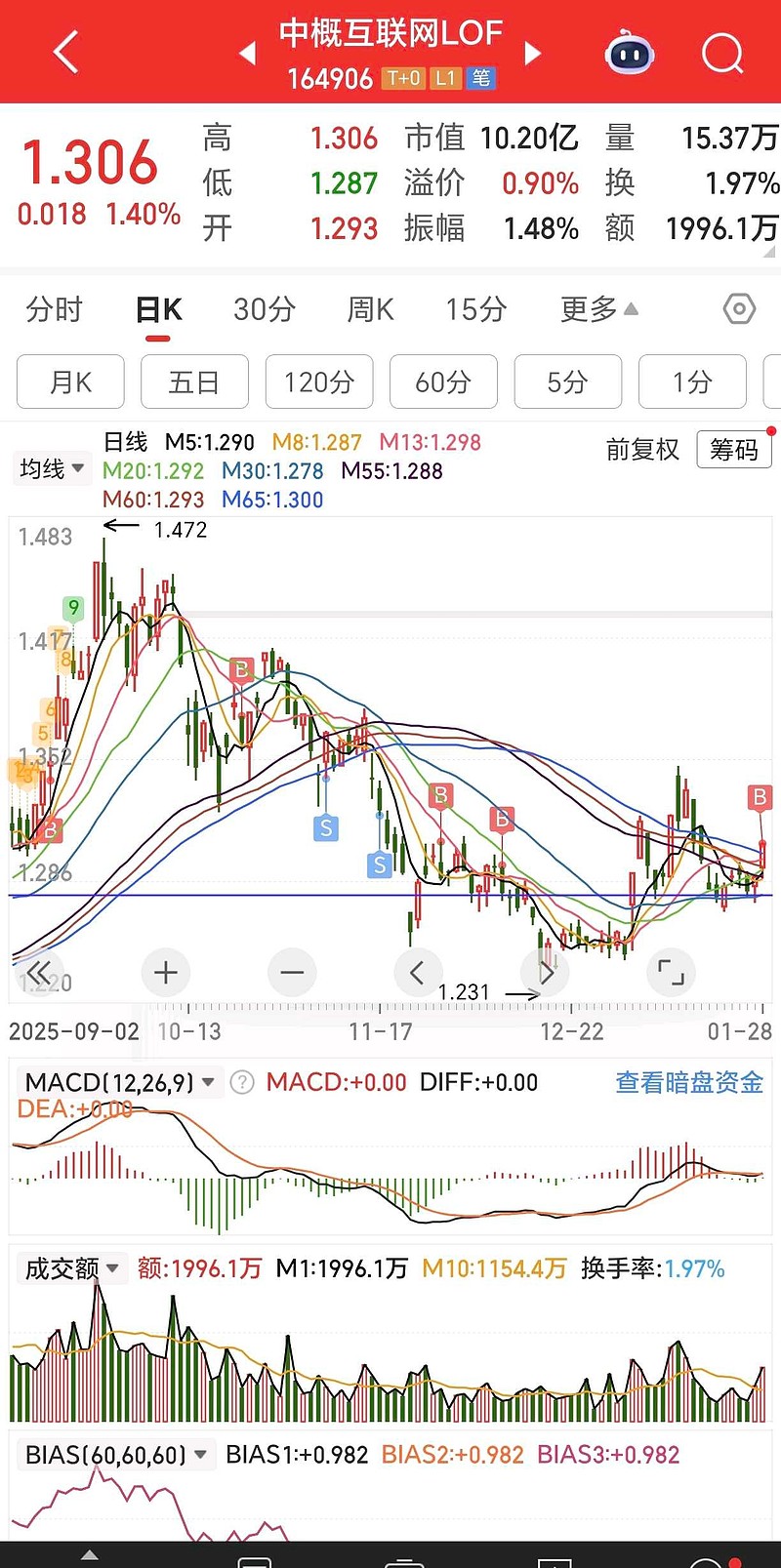
Task: Jump back with the double-left chevron icon
Action: coord(38,972)
